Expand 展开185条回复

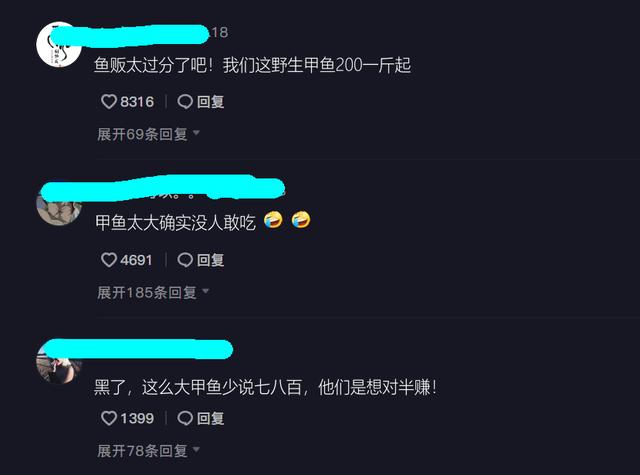pos(152,292)
